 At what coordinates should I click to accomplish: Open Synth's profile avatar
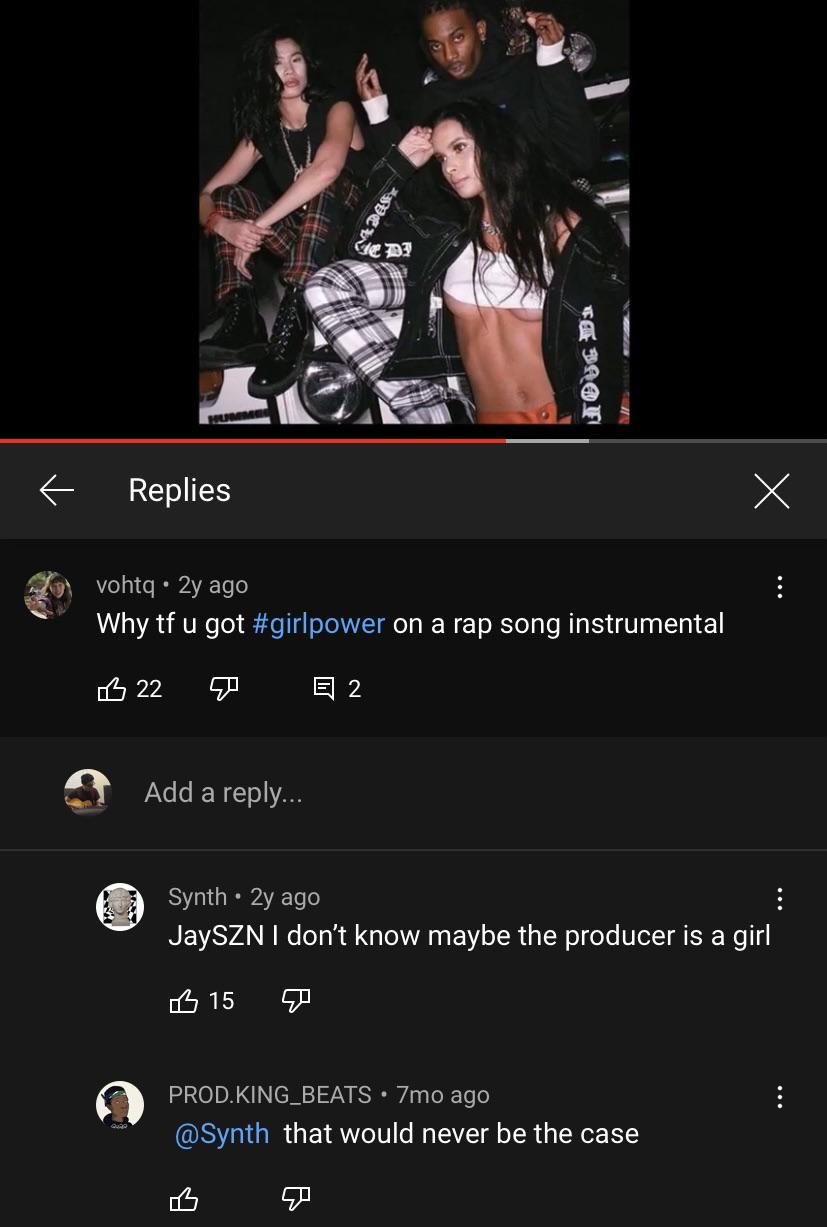120,907
